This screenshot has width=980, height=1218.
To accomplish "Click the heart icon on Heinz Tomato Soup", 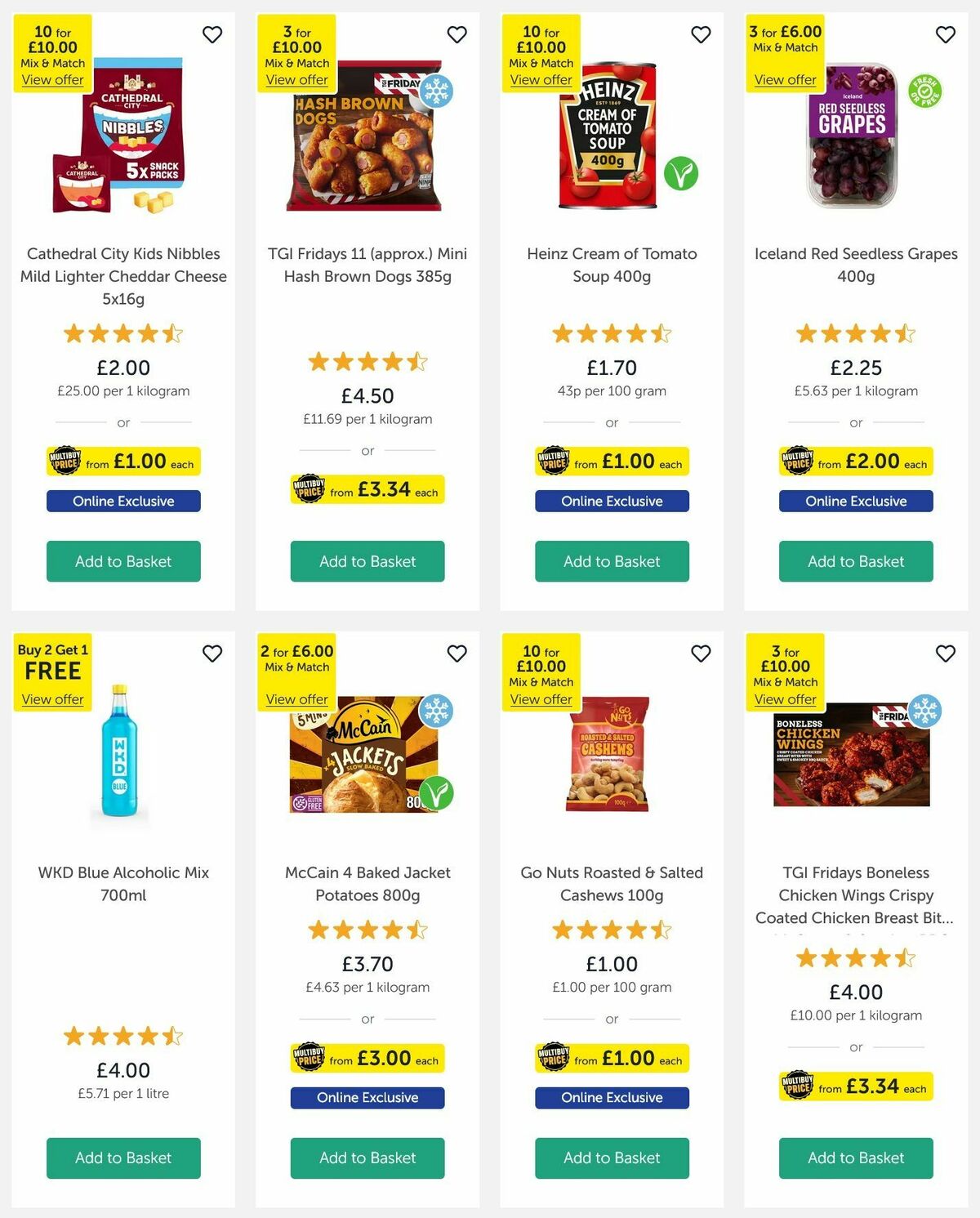I will [701, 35].
